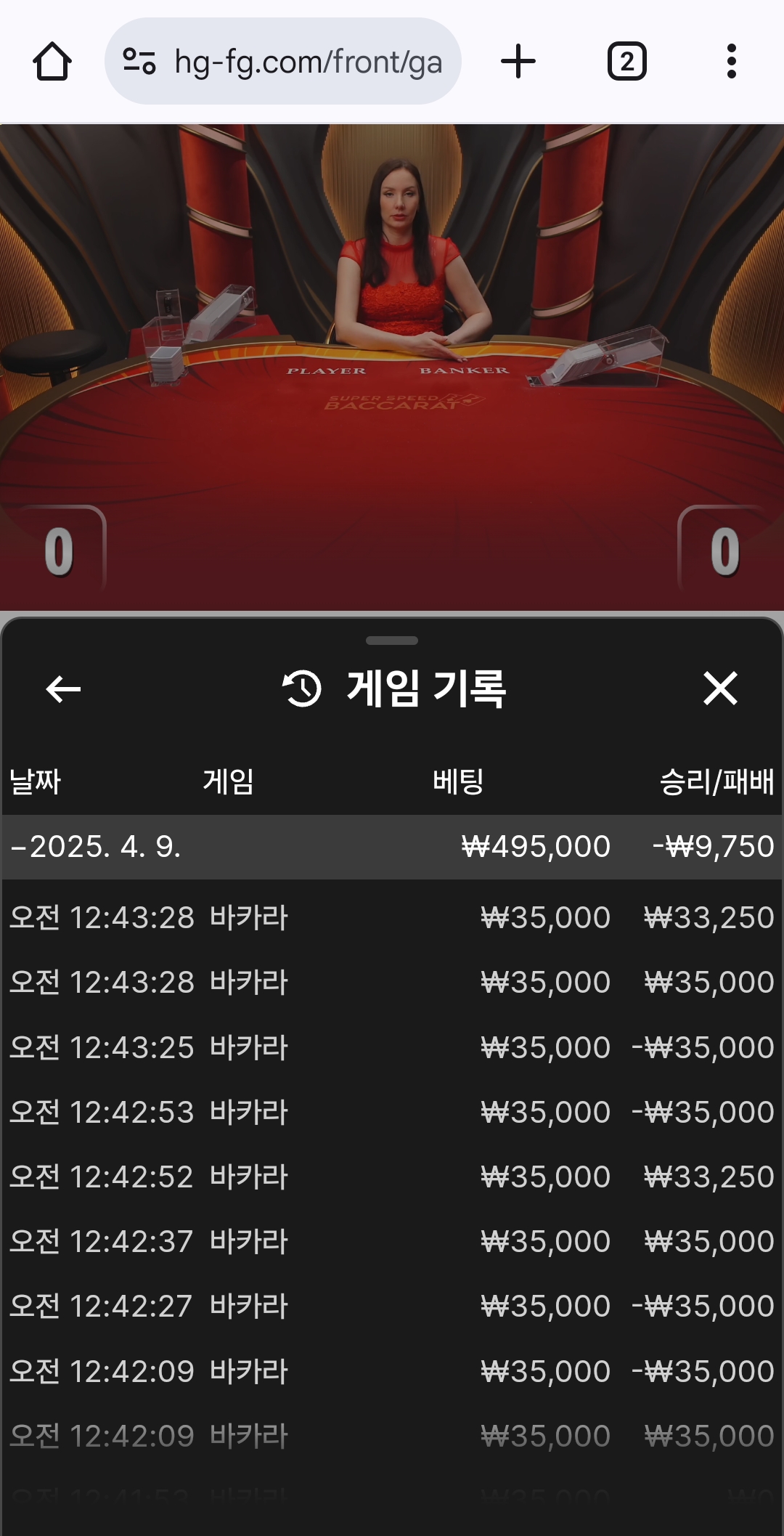
Task: Open the 12:42:37 baccarat record
Action: click(392, 1241)
